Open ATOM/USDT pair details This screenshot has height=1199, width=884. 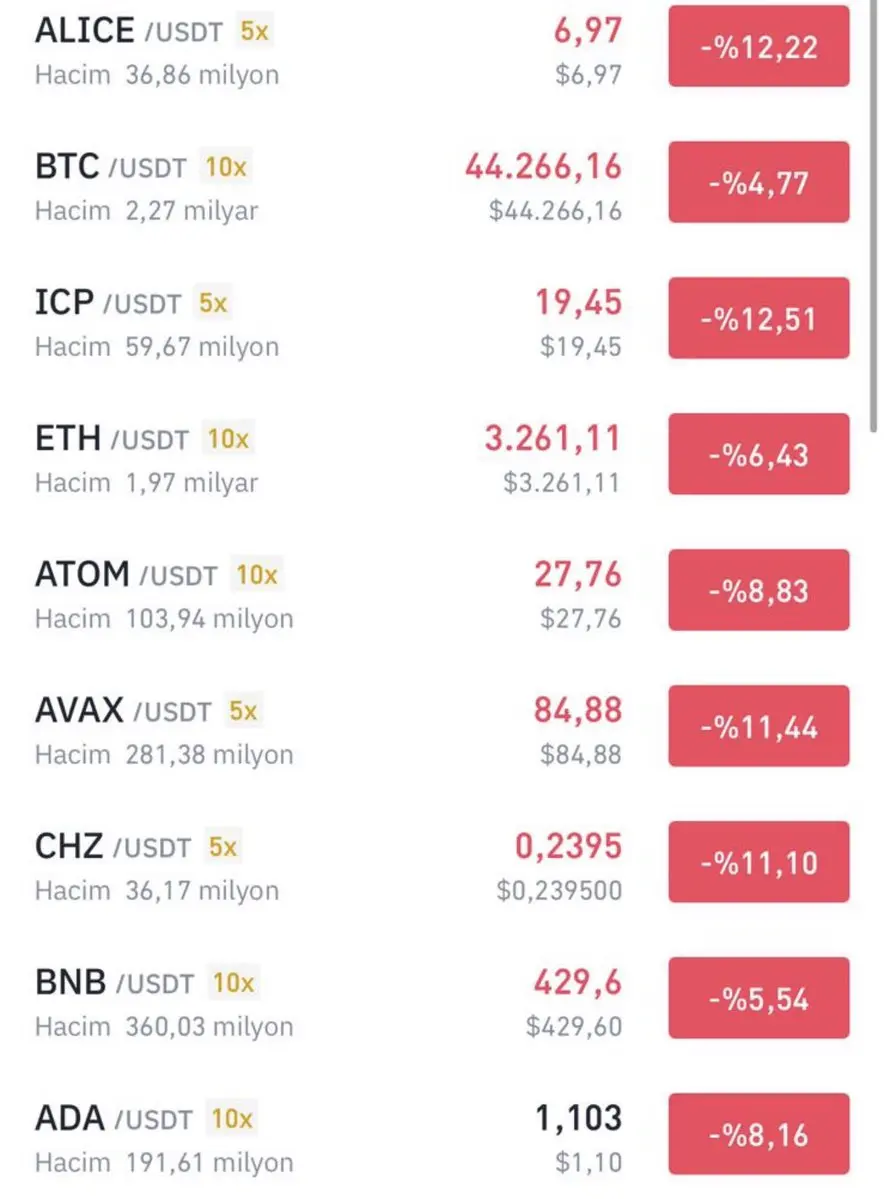pyautogui.click(x=83, y=575)
